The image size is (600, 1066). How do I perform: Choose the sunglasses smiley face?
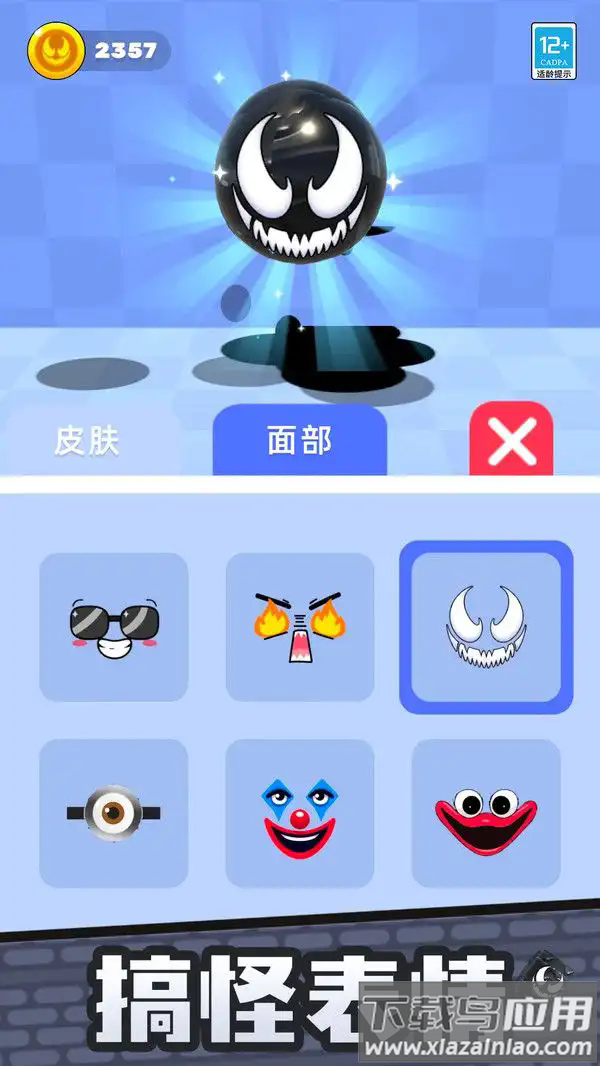[x=114, y=627]
